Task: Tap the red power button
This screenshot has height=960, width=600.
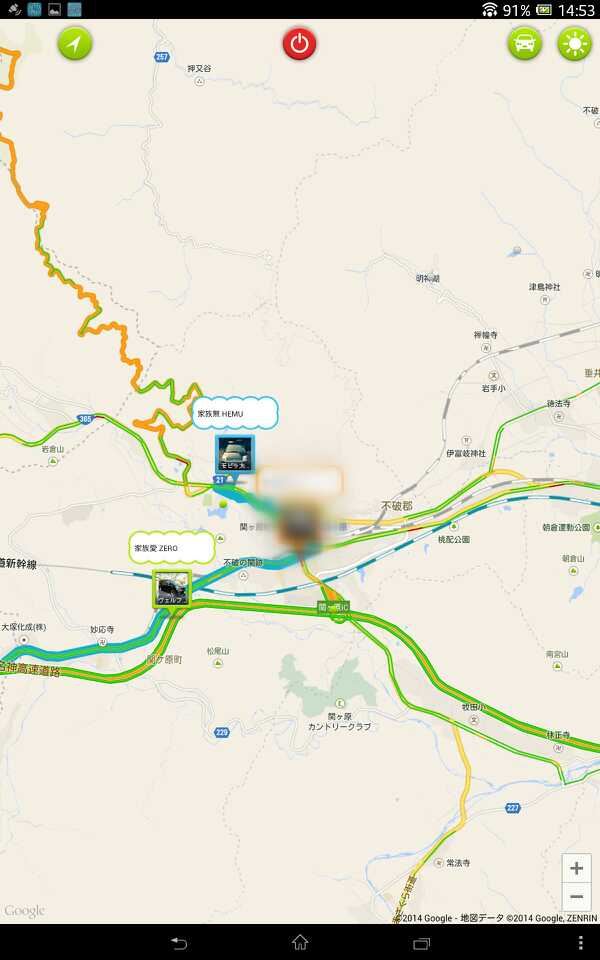Action: tap(299, 43)
